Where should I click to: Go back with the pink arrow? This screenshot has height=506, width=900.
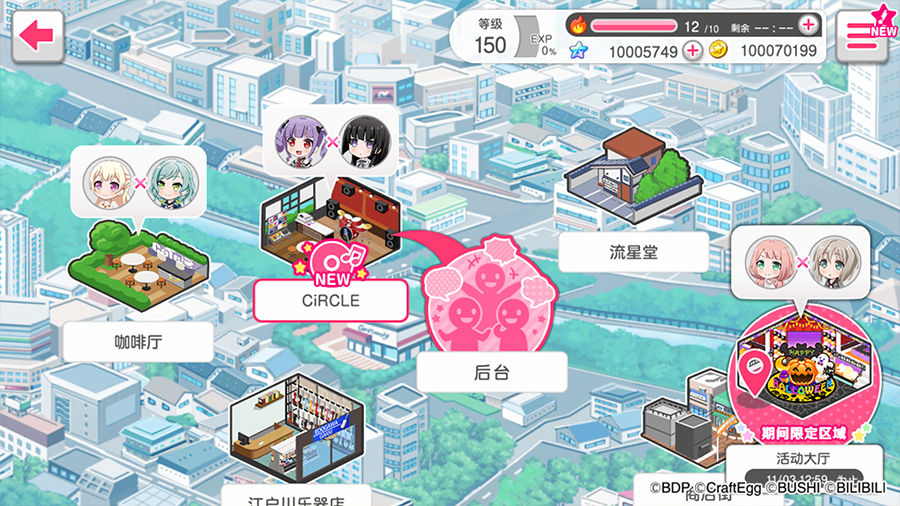(37, 37)
